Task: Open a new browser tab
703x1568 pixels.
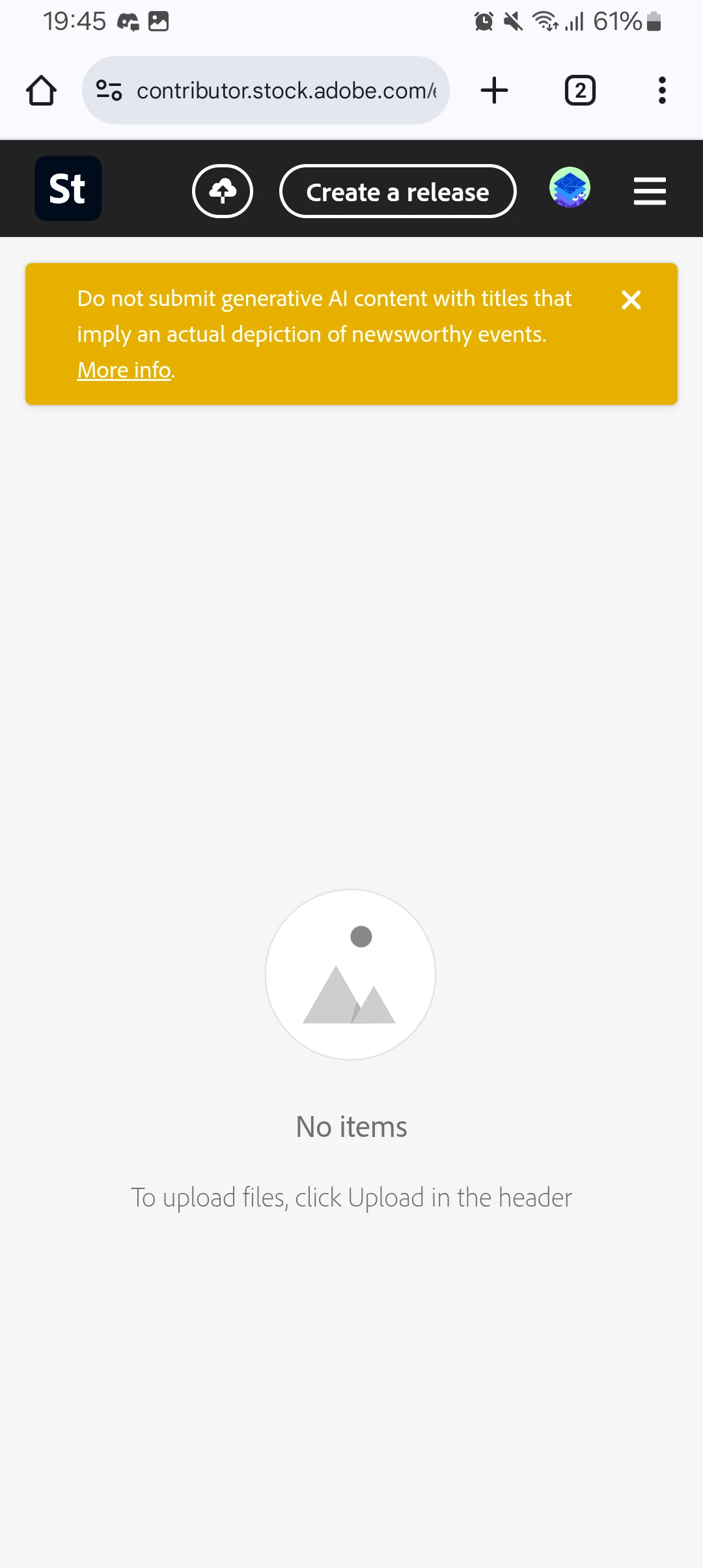Action: click(494, 91)
